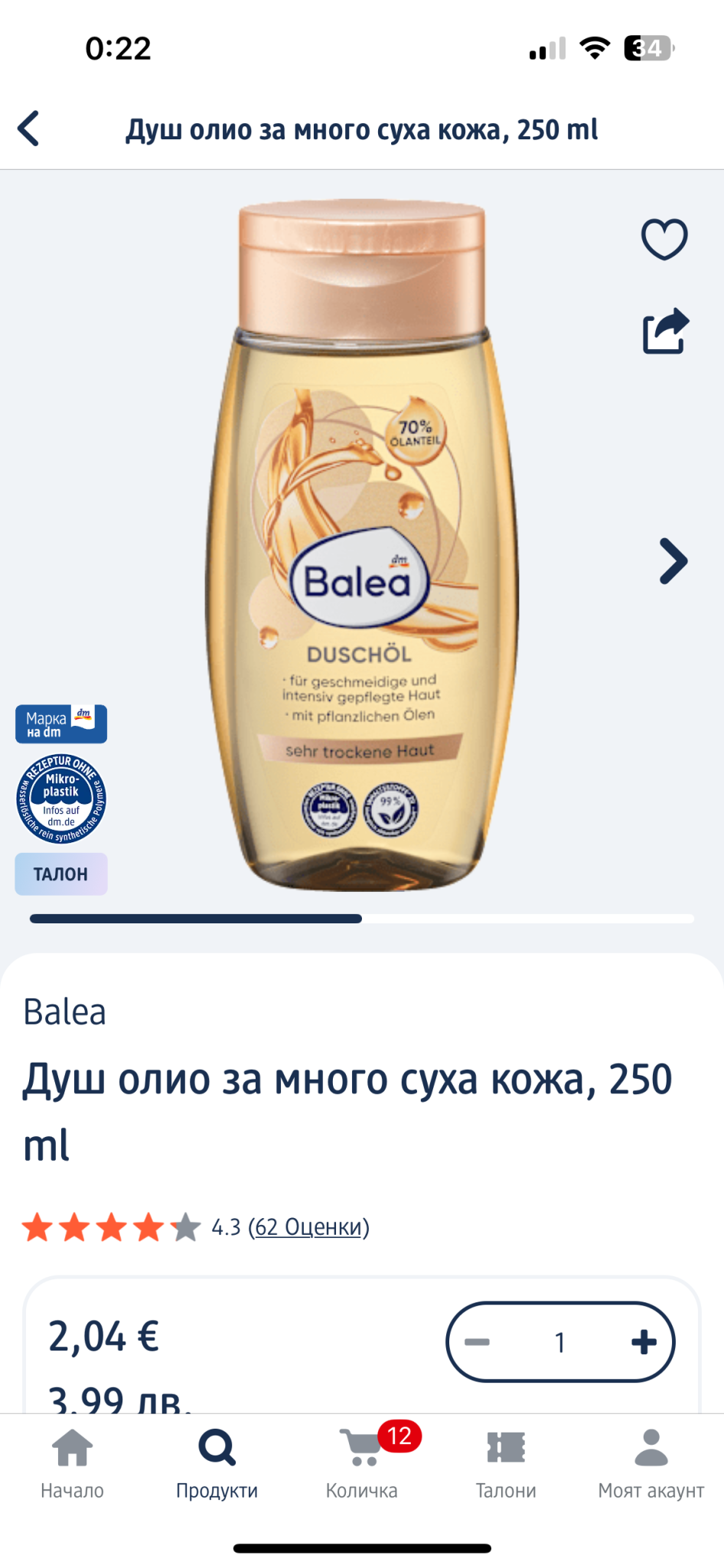
Task: Open the Продукти tab
Action: click(217, 1464)
